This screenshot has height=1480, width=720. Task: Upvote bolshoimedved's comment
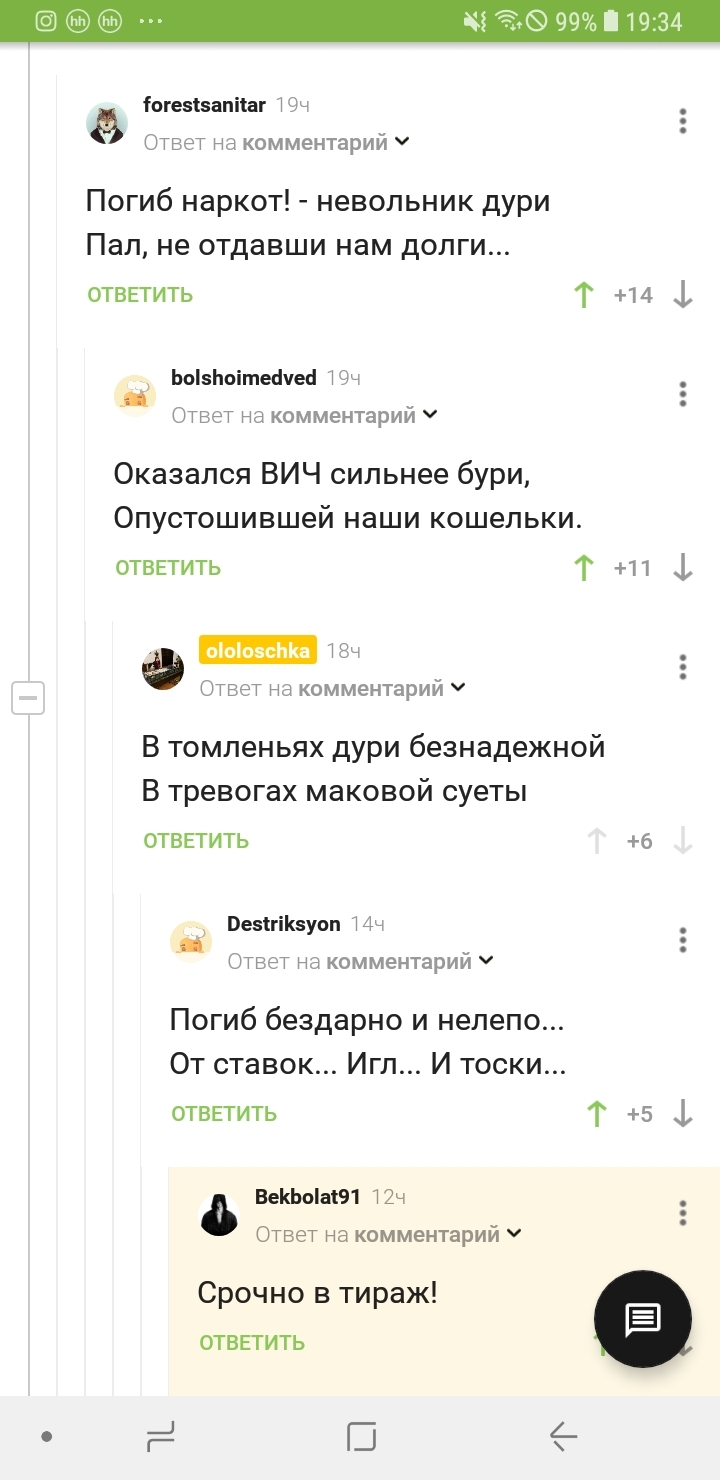coord(584,568)
